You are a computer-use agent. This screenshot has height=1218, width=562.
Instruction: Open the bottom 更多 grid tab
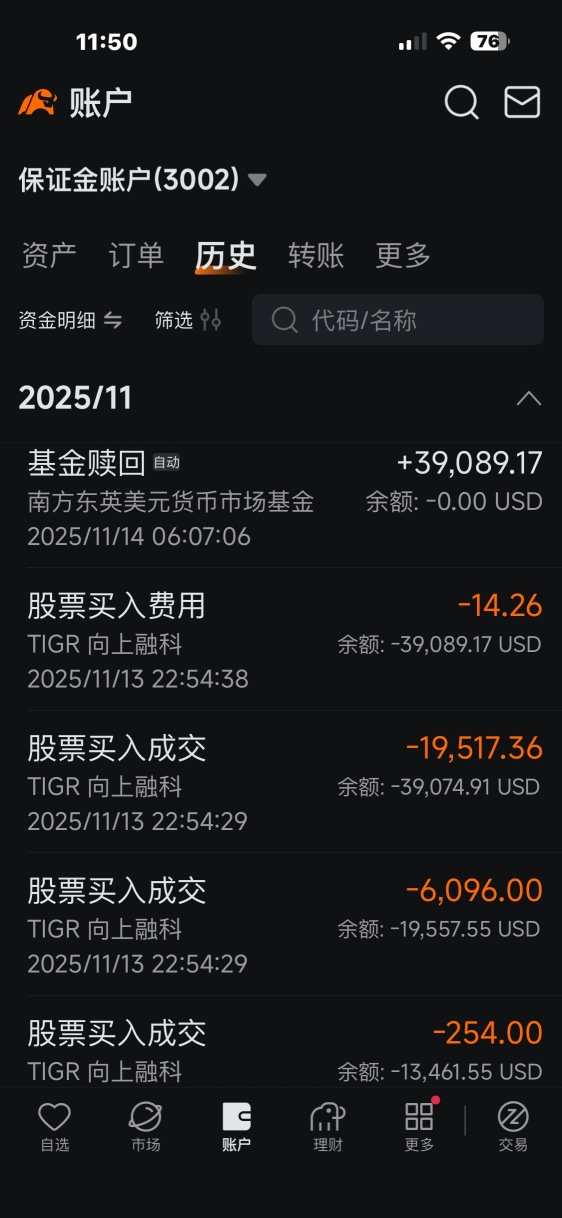[420, 1127]
